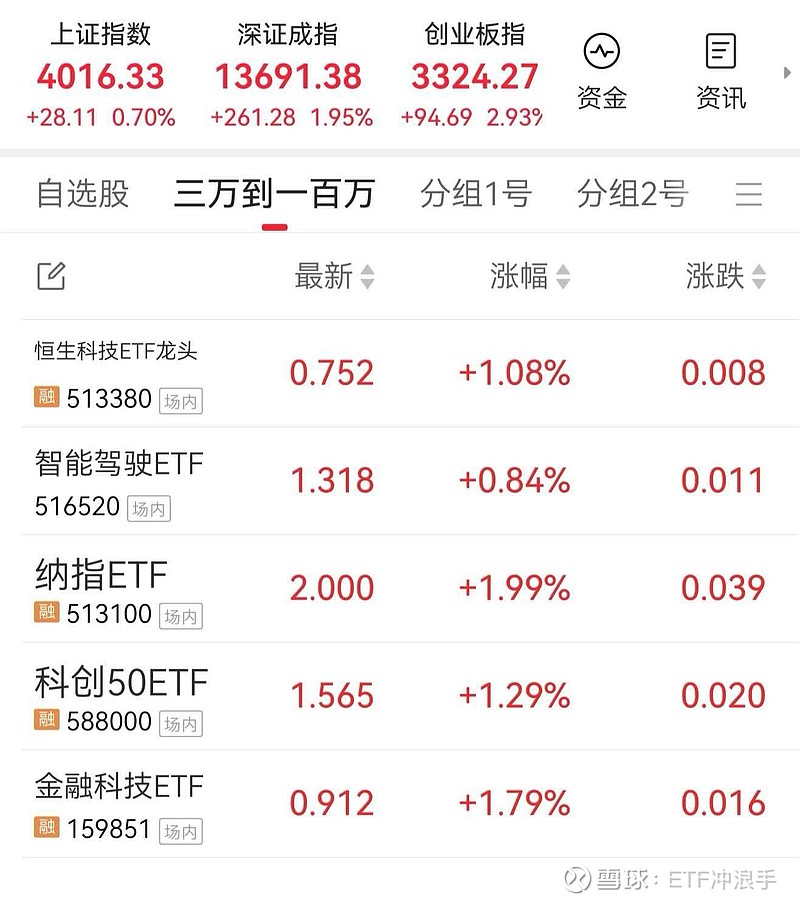Switch to the 自选股 tab

pyautogui.click(x=83, y=196)
